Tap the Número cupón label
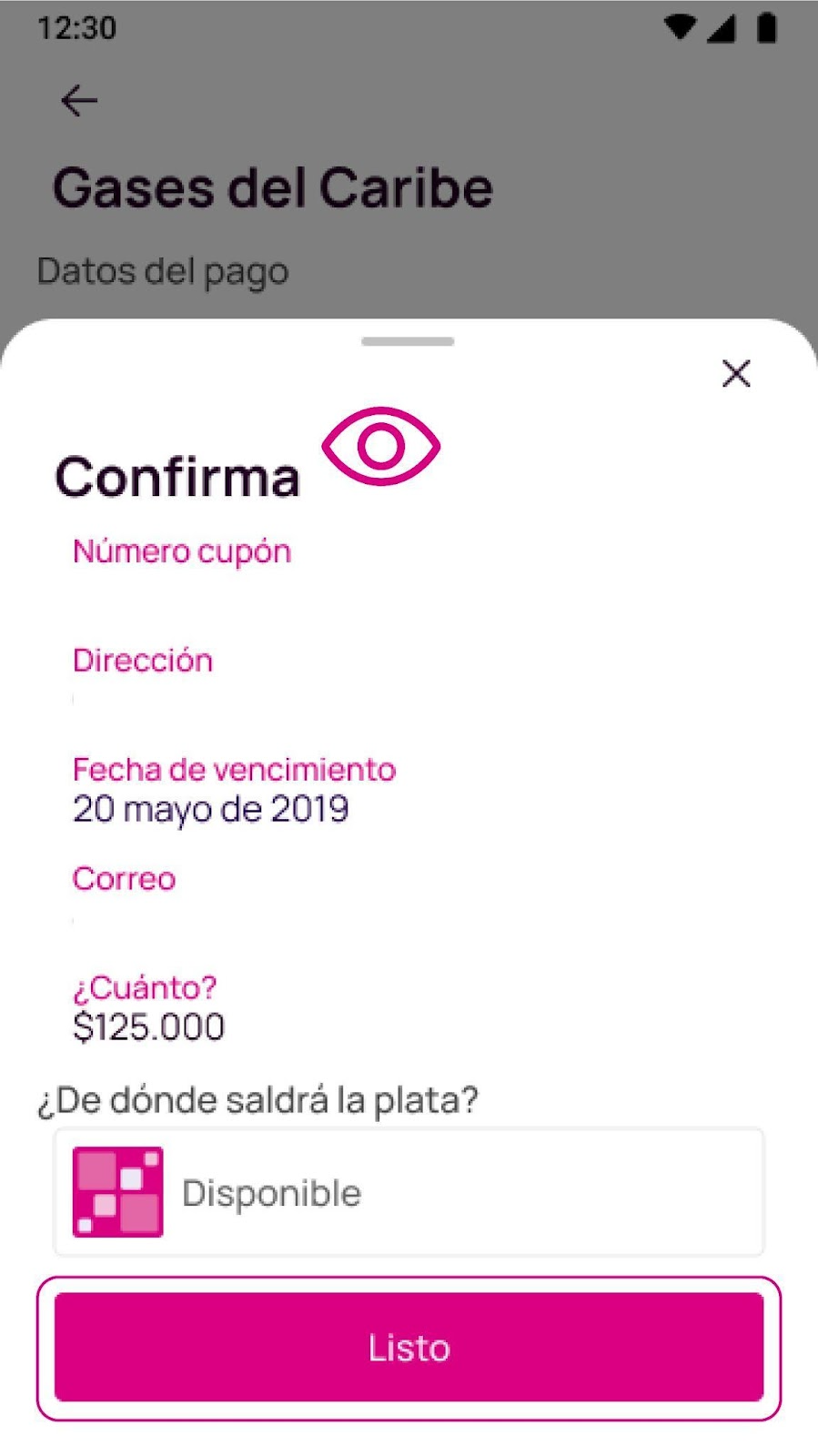This screenshot has height=1456, width=818. coord(181,551)
